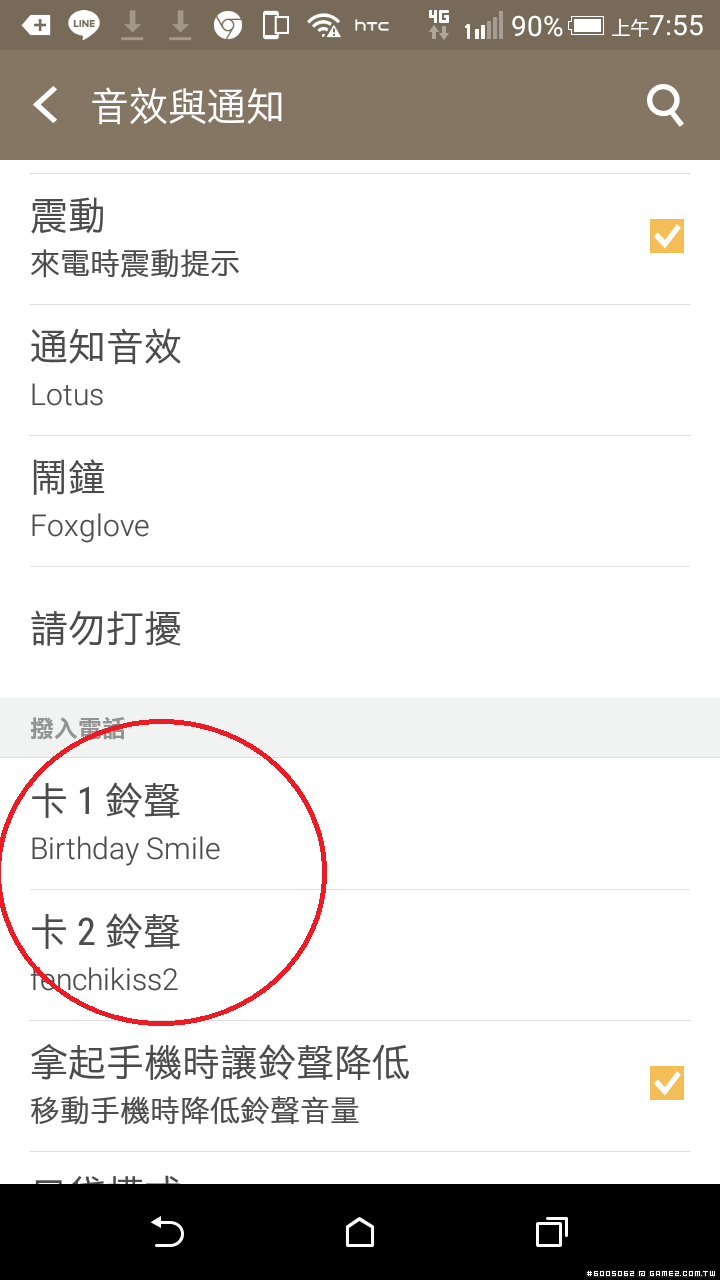Viewport: 720px width, 1280px height.
Task: Open 通知音效 Lotus setting
Action: [x=360, y=370]
